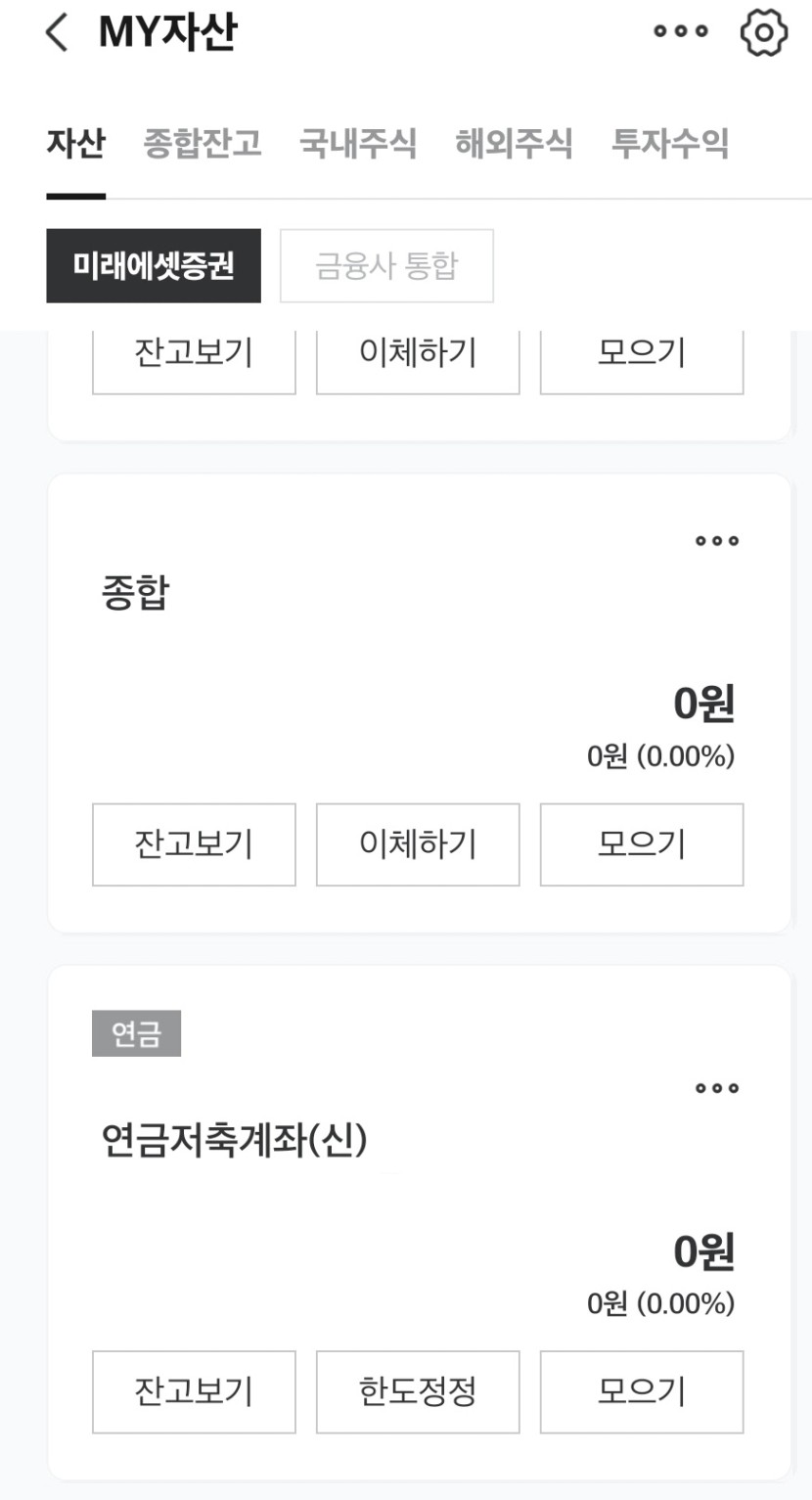Go back from MY자산 screen
This screenshot has width=812, height=1500.
58,33
